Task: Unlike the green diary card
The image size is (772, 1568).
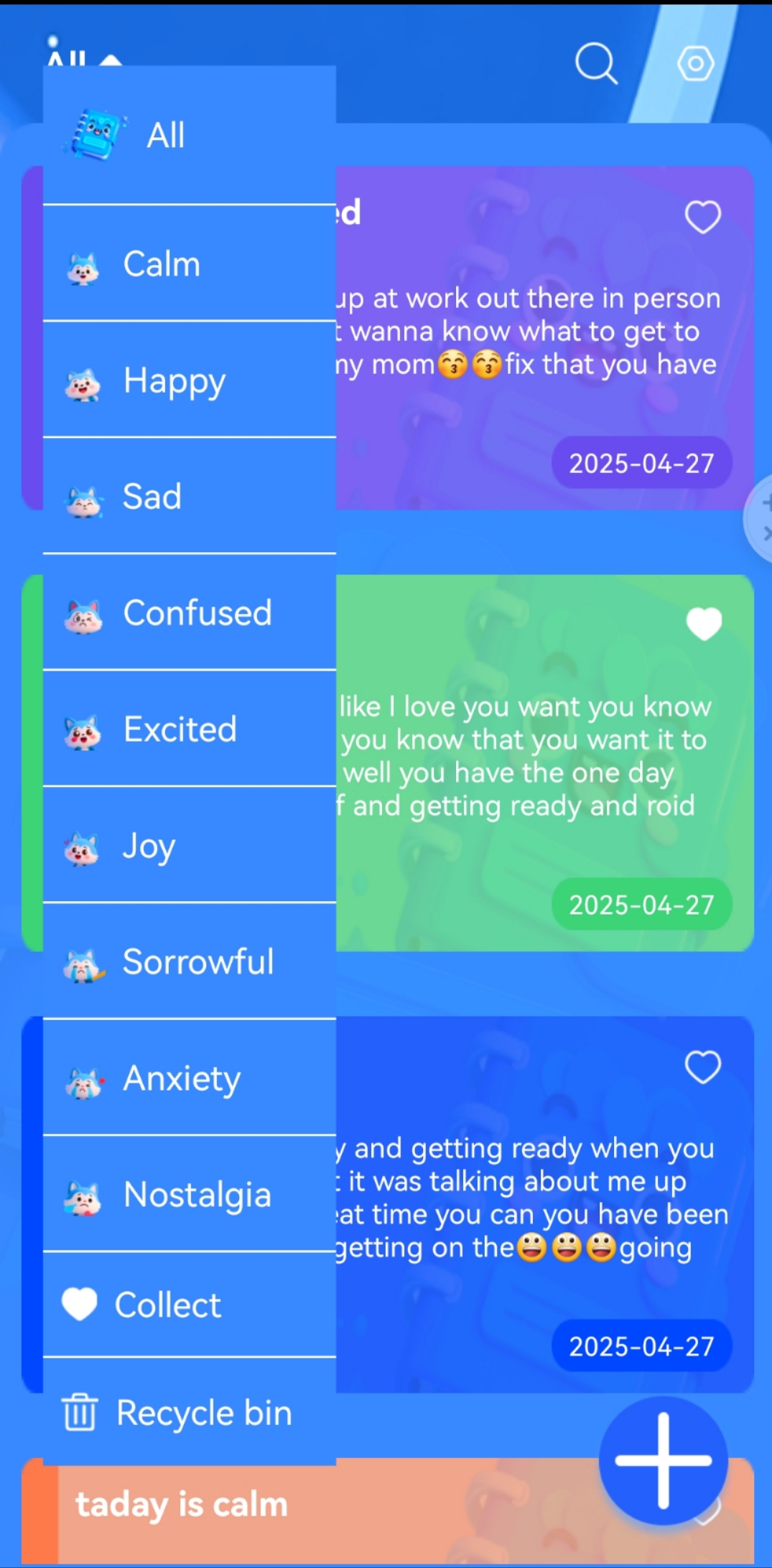Action: (x=703, y=623)
